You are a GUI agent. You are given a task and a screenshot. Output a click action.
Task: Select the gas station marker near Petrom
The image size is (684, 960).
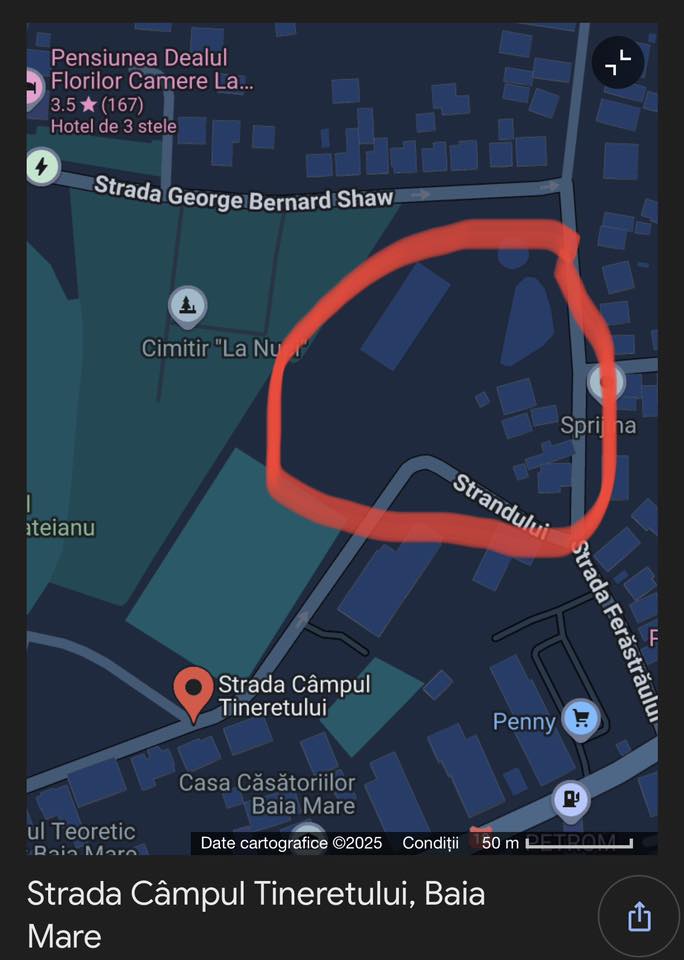570,800
